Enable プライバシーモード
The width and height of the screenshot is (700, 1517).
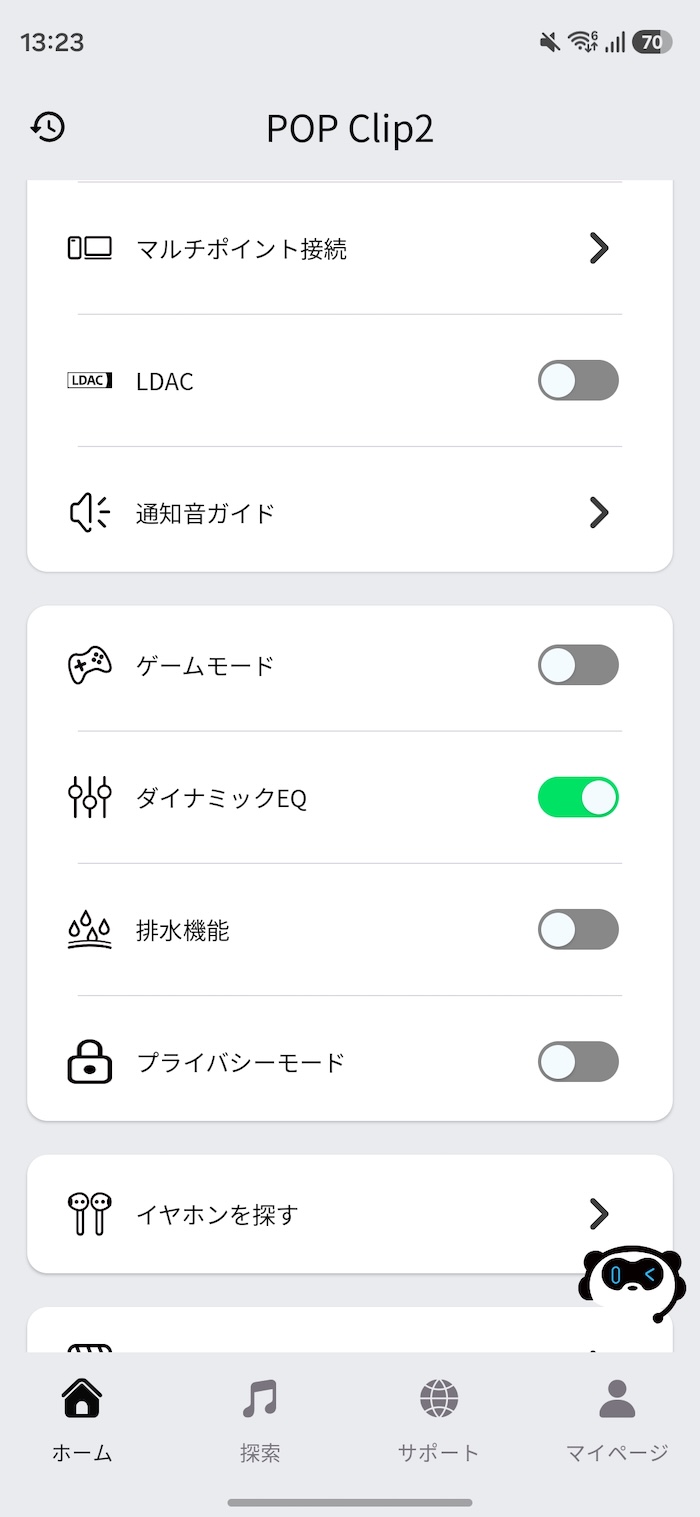pos(578,1062)
